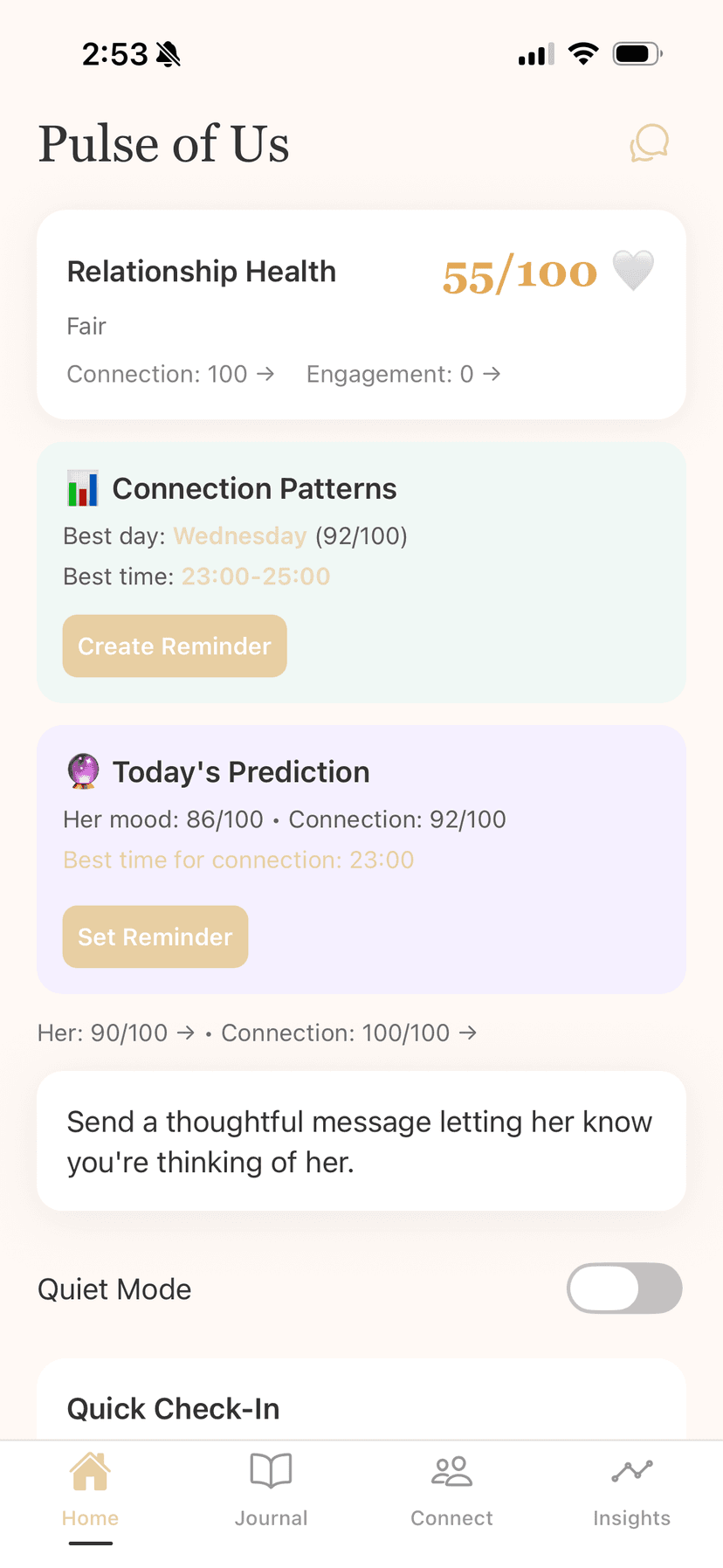Tap the Set Reminder button
The height and width of the screenshot is (1568, 723).
tap(155, 936)
